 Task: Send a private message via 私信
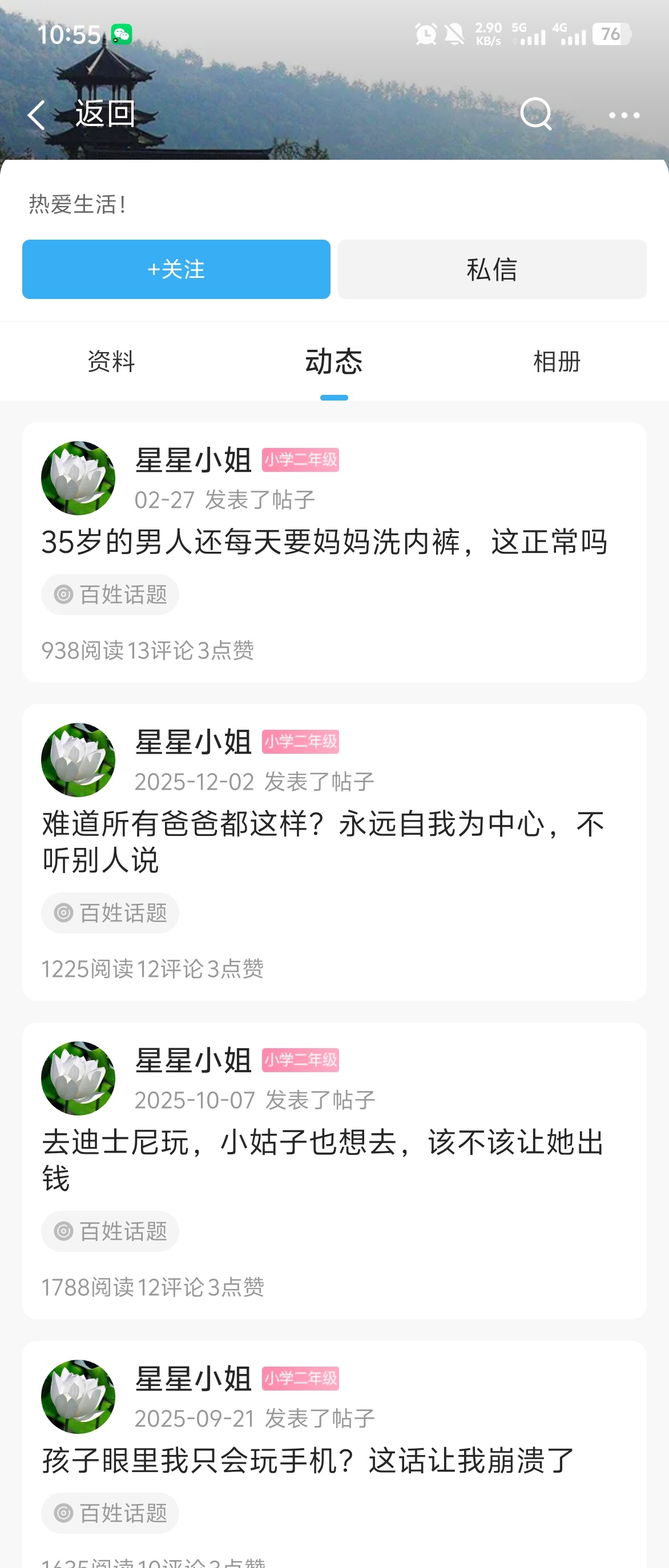(x=492, y=269)
